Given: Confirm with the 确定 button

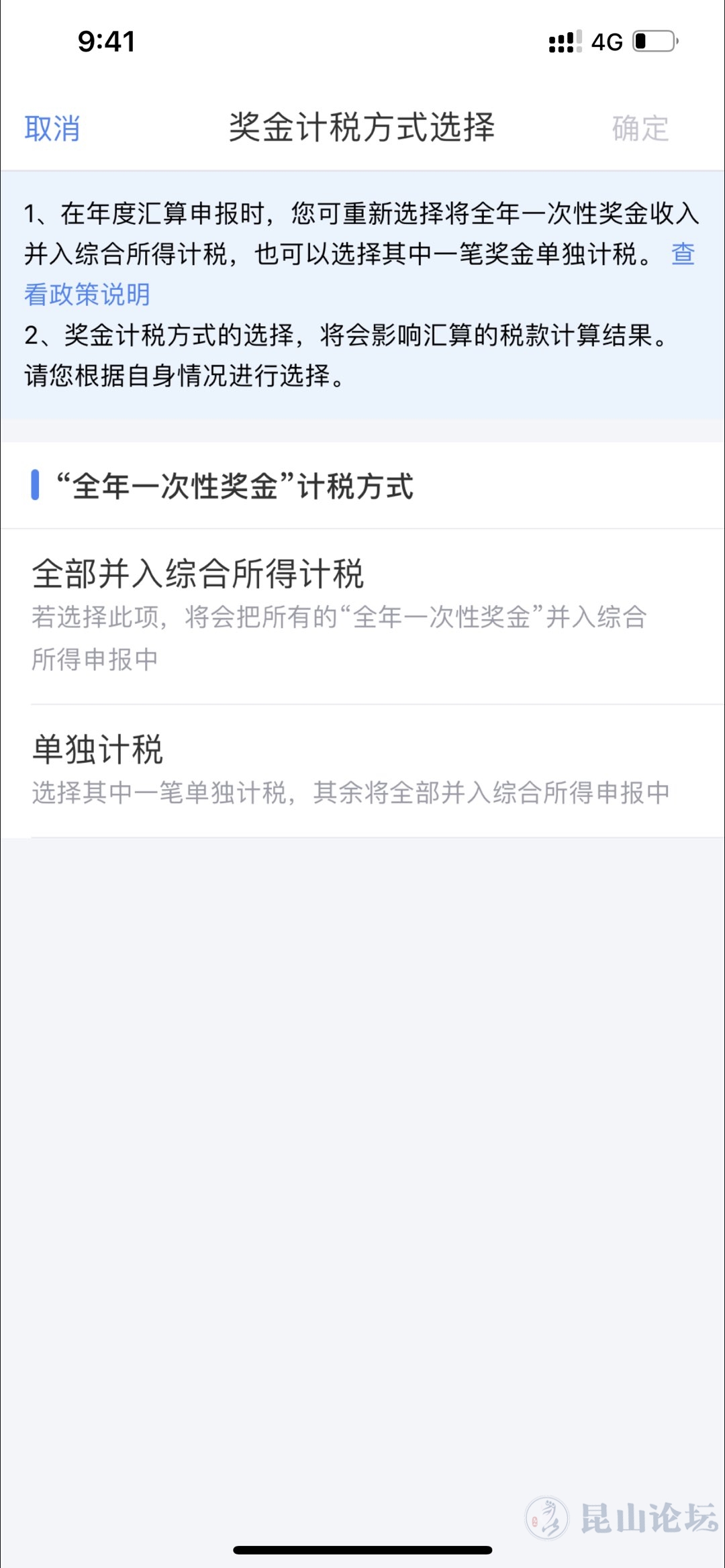Looking at the screenshot, I should tap(640, 128).
